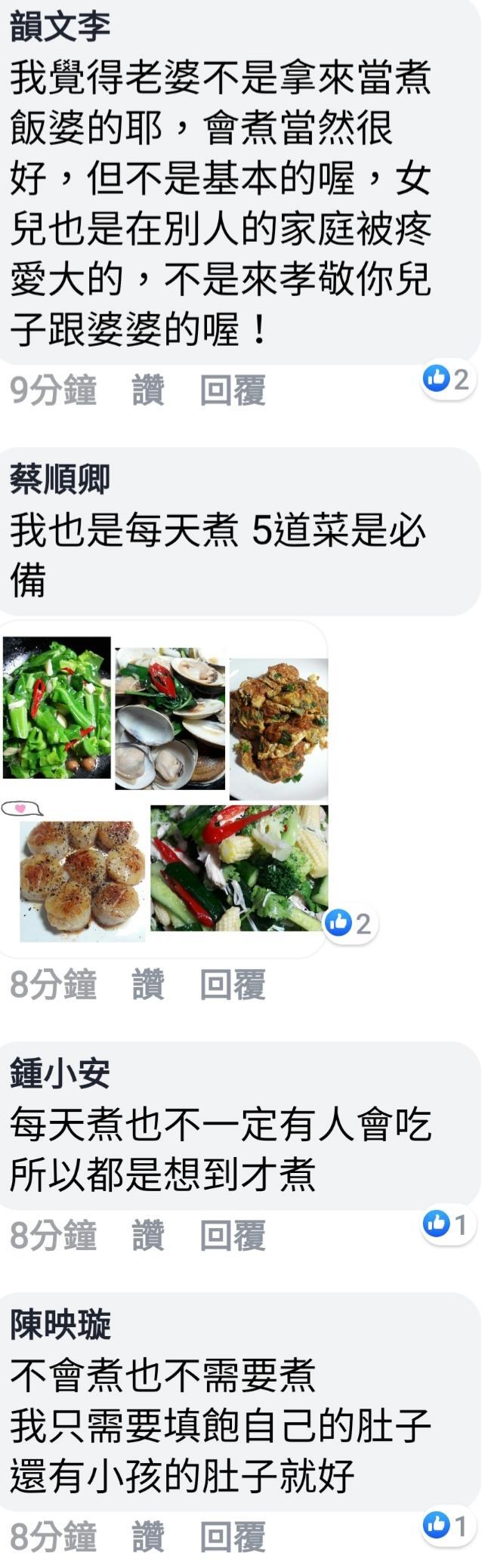Reply to 陳映璇's comment
This screenshot has width=491, height=1568.
pyautogui.click(x=232, y=1536)
